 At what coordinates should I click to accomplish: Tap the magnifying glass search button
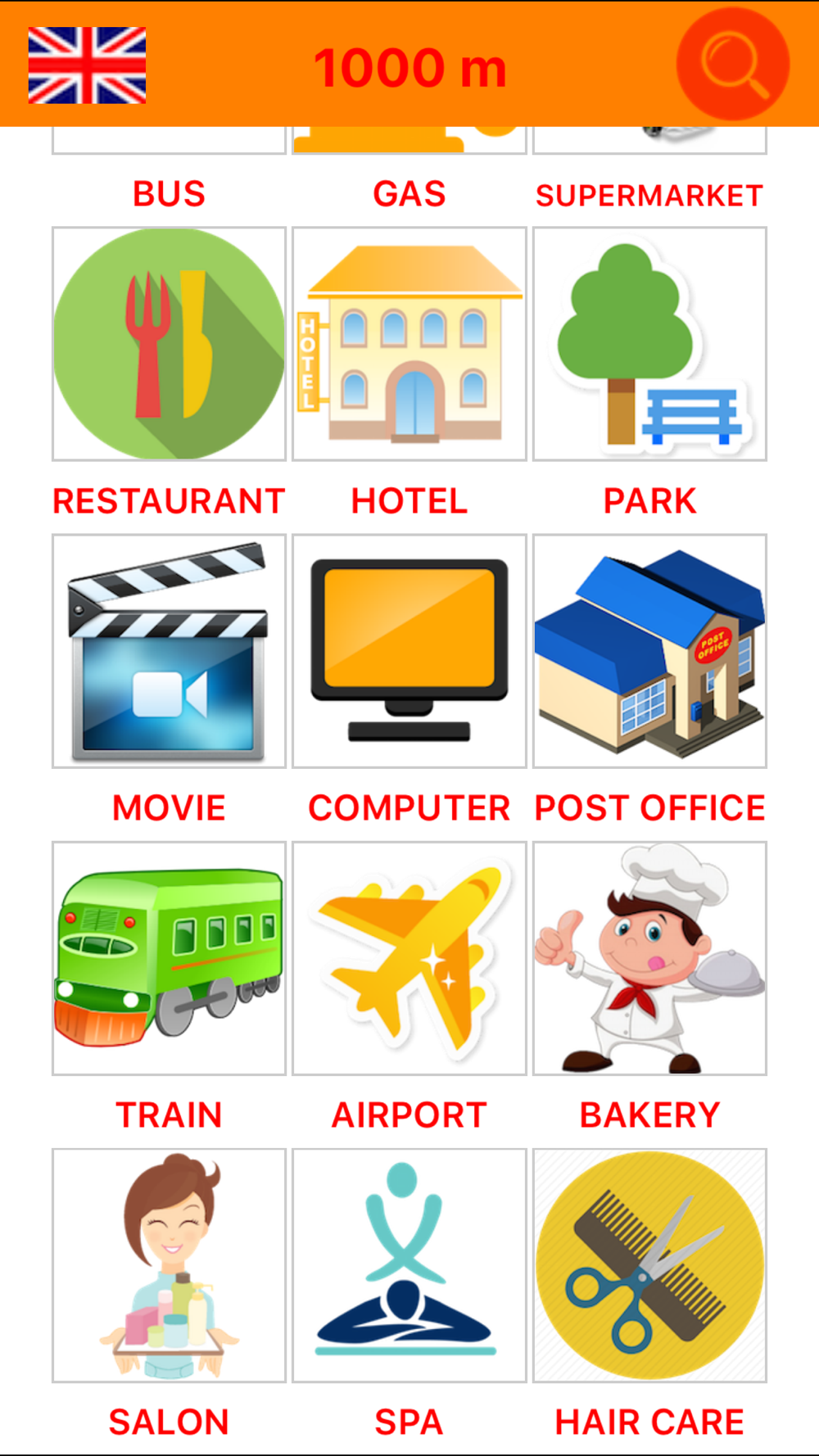point(732,64)
